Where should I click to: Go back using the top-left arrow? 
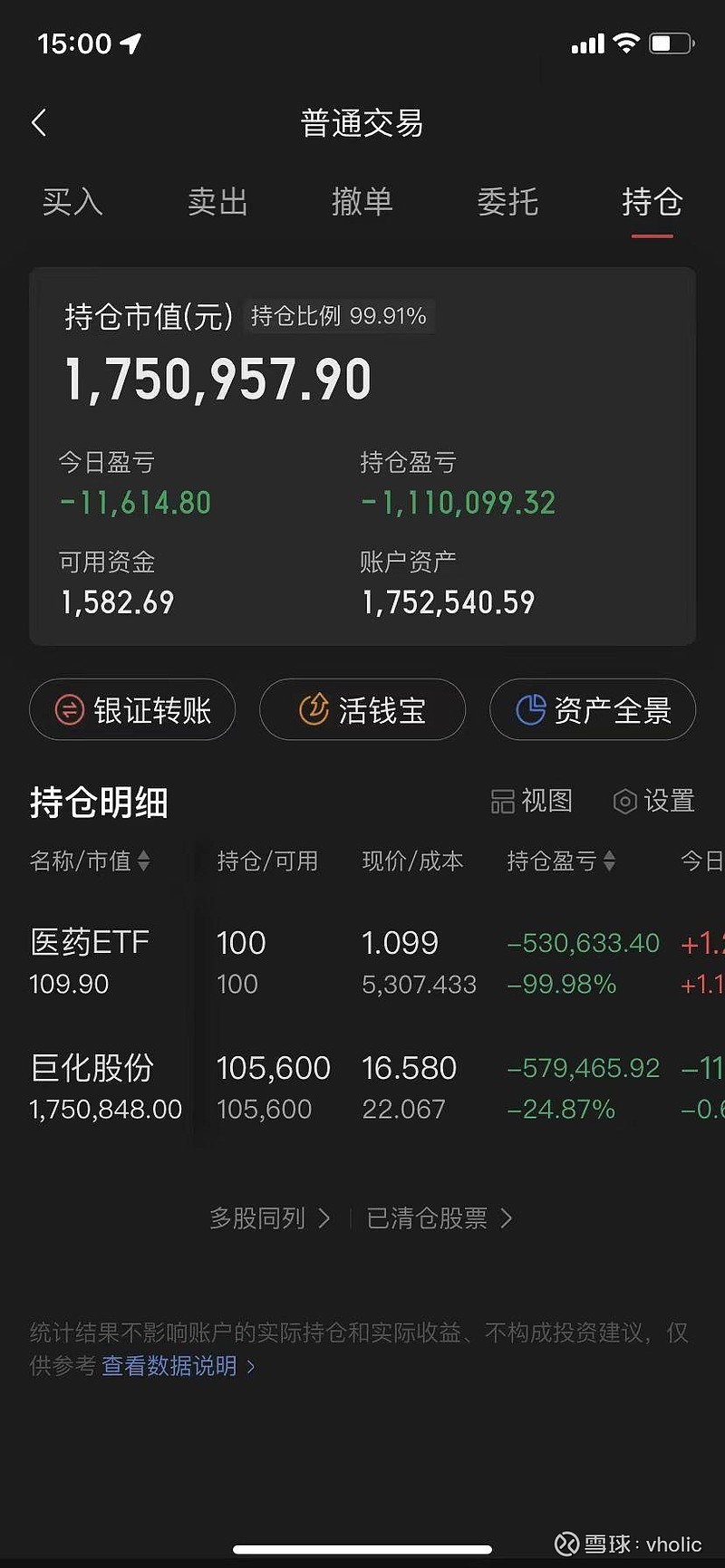tap(39, 123)
